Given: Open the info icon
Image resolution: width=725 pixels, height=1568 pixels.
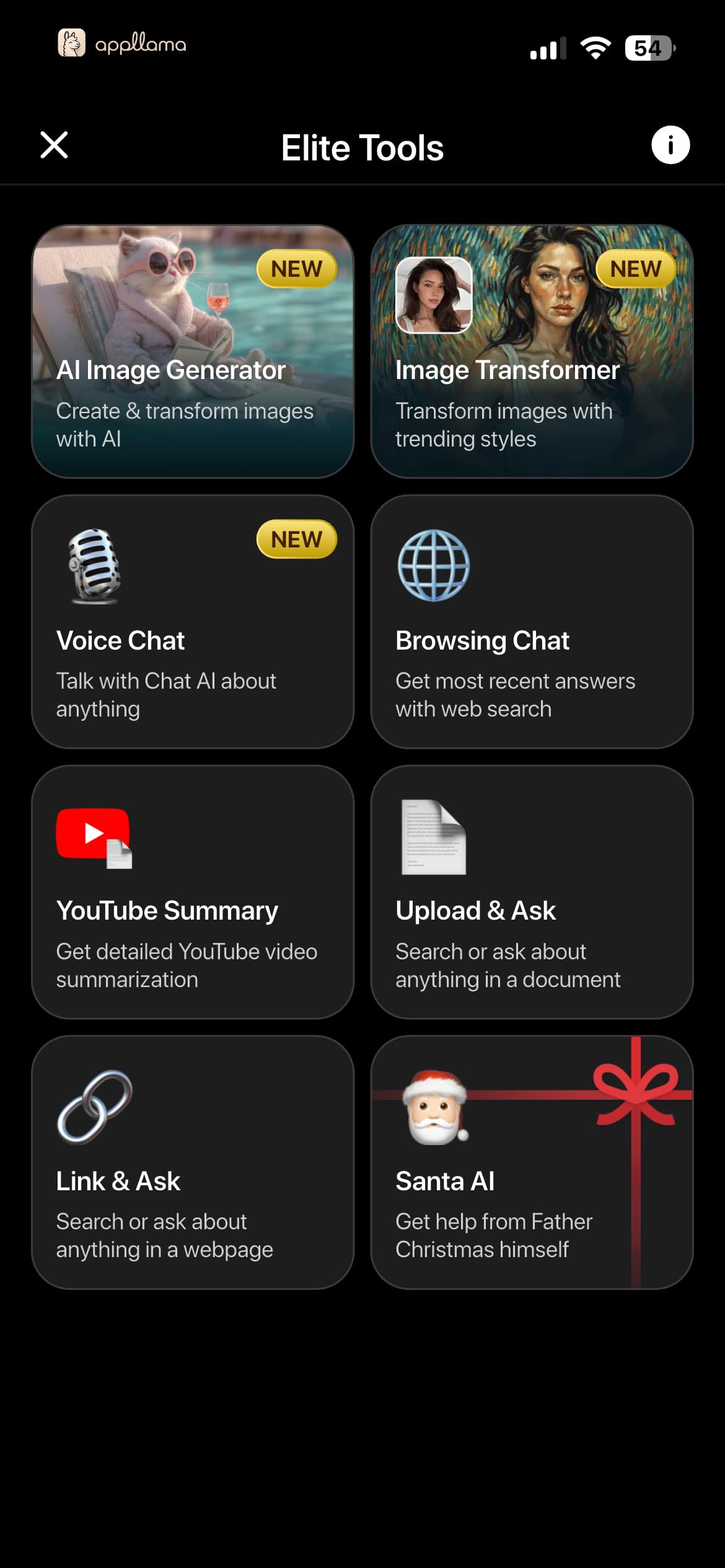Looking at the screenshot, I should (x=670, y=145).
